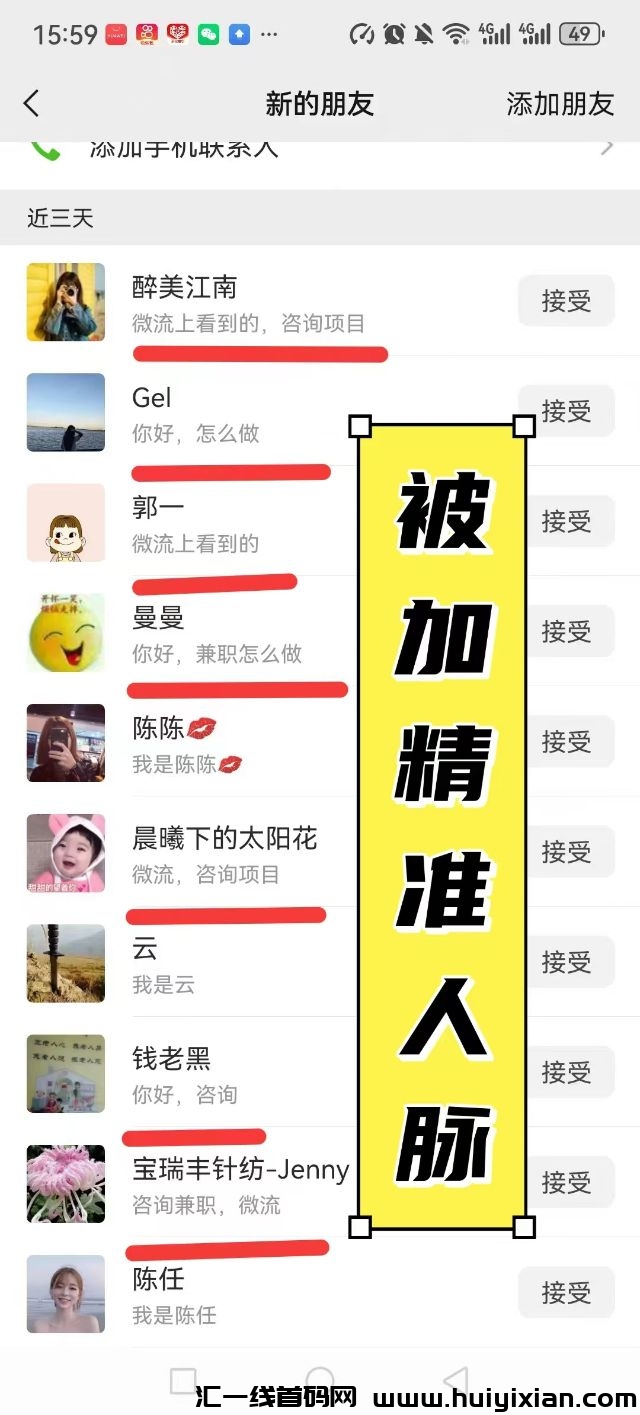640x1415 pixels.
Task: Accept friend request from 醉美江南
Action: click(566, 301)
